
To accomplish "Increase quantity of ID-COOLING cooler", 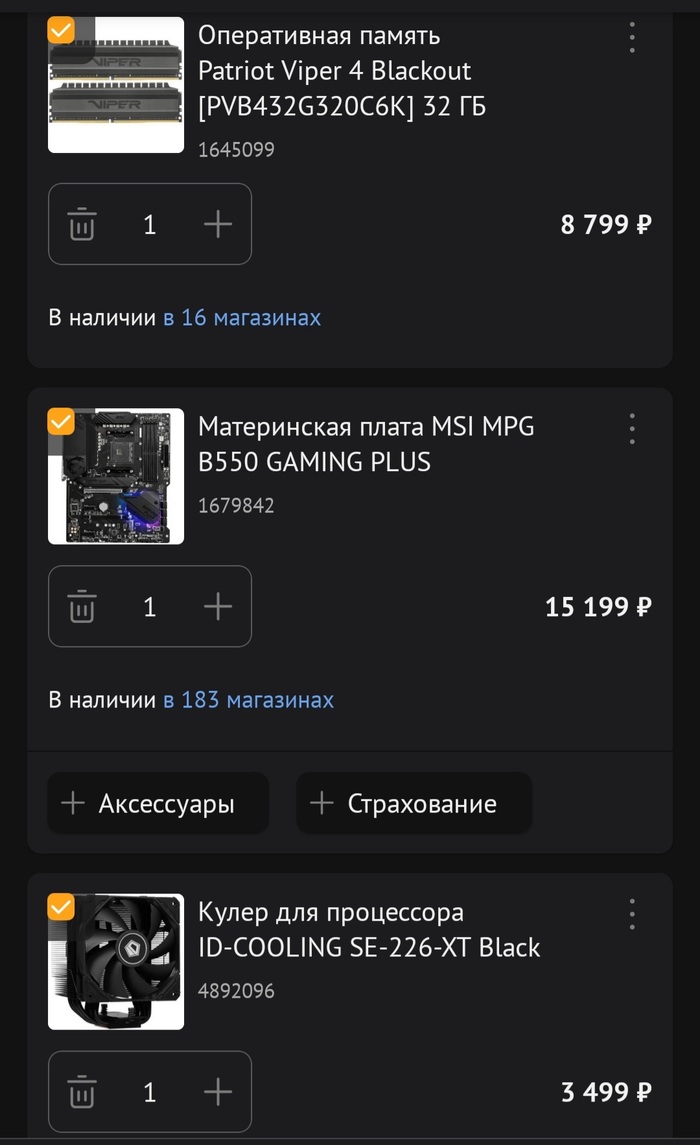I will pyautogui.click(x=218, y=1092).
